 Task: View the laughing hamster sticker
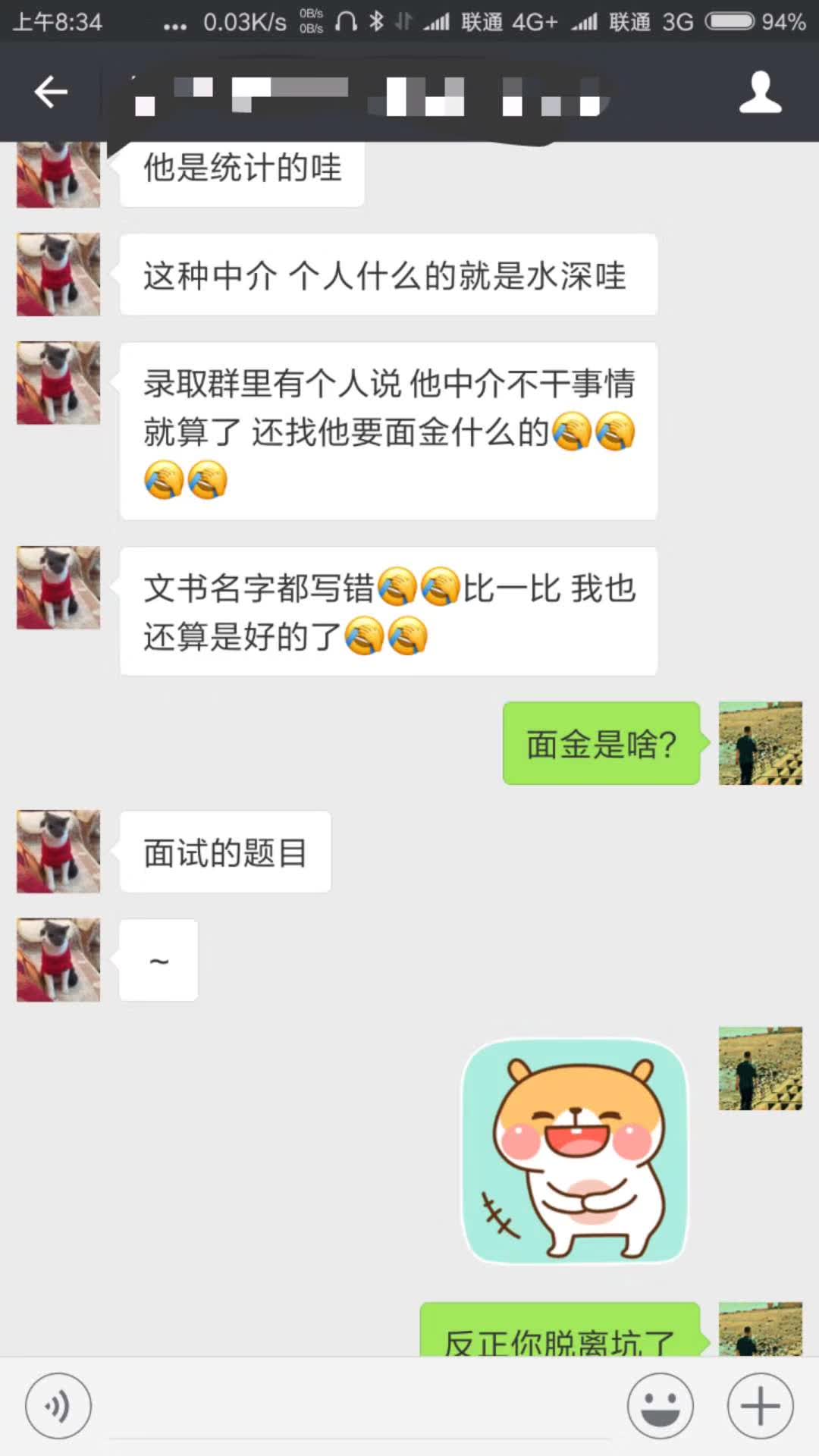(575, 1151)
